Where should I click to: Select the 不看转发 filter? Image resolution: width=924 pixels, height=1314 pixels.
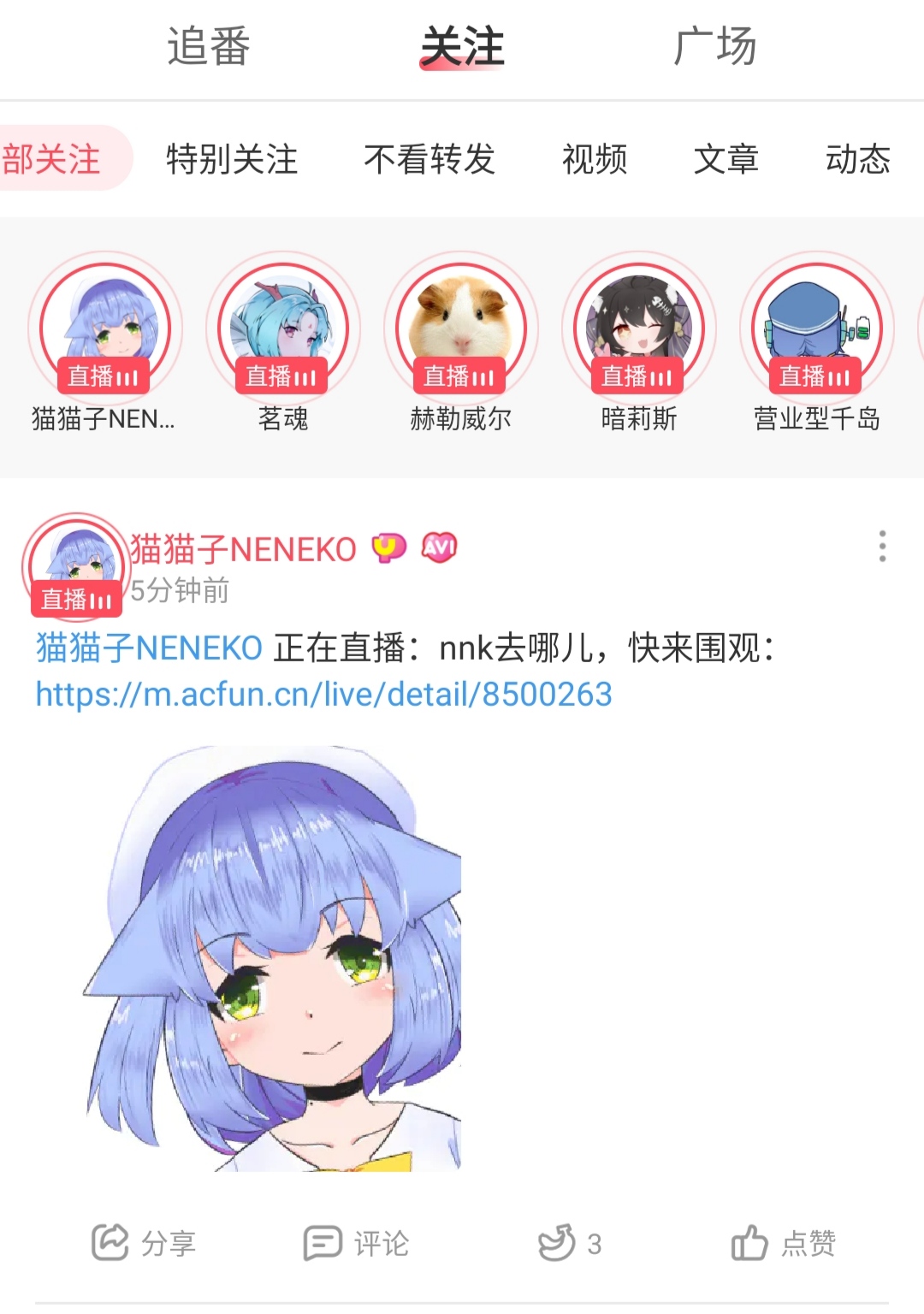coord(429,159)
